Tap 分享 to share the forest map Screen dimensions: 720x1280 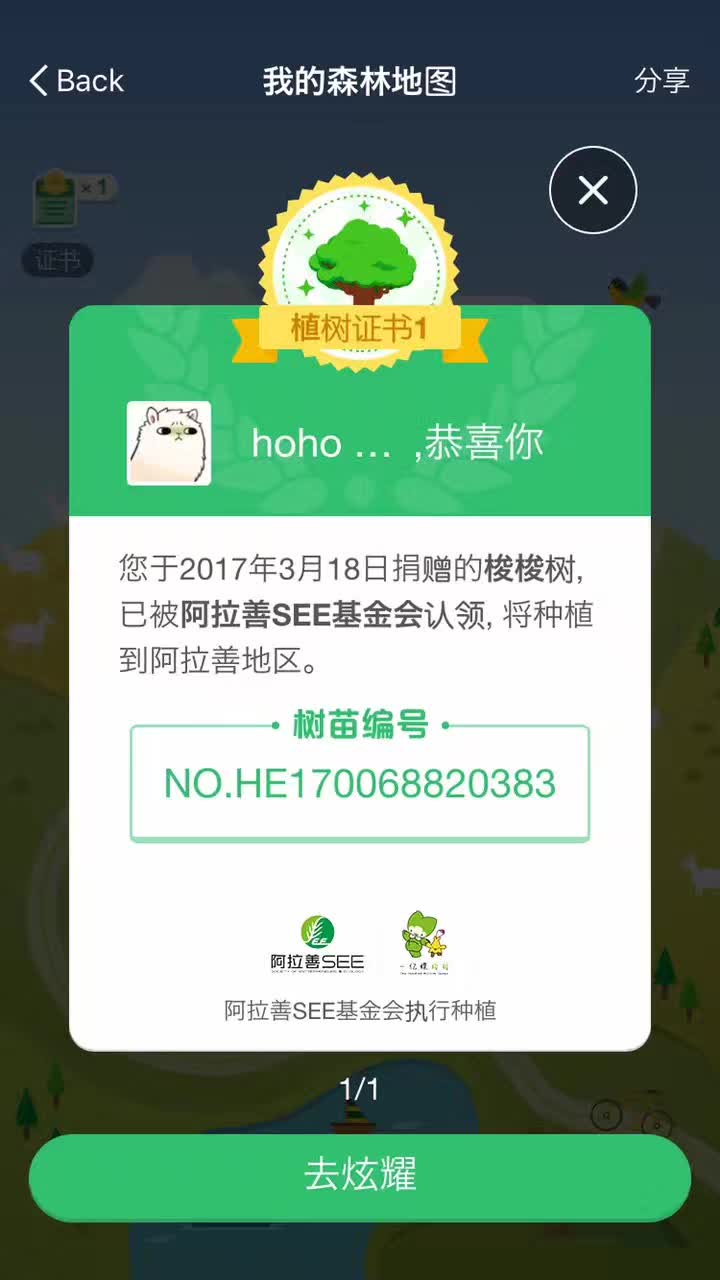pos(662,81)
